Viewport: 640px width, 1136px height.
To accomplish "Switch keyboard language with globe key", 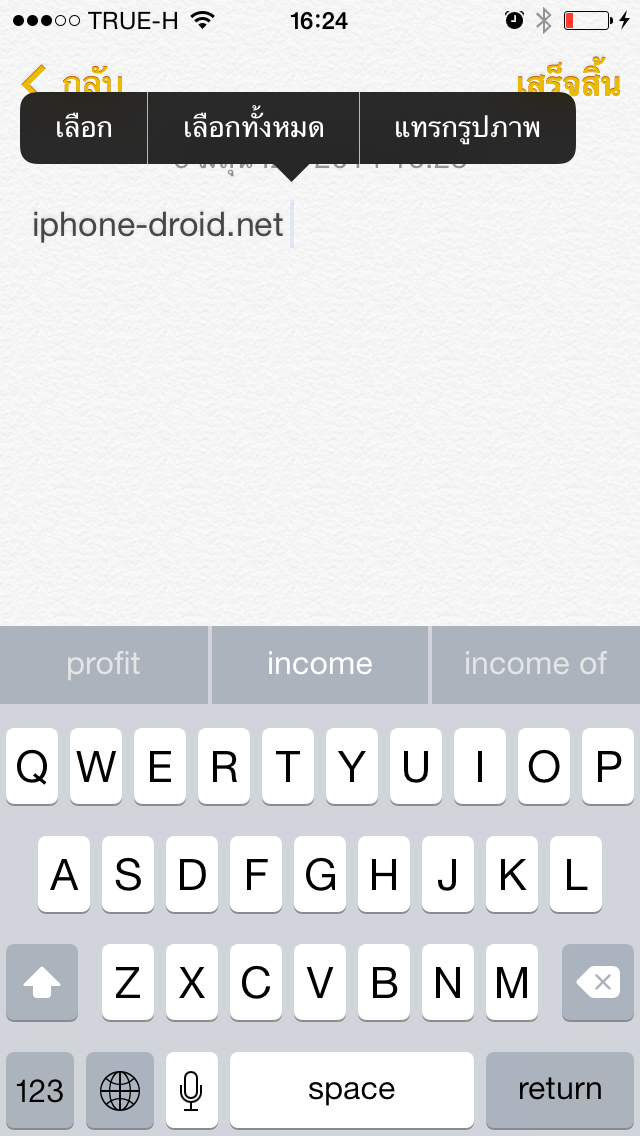I will tap(120, 1090).
